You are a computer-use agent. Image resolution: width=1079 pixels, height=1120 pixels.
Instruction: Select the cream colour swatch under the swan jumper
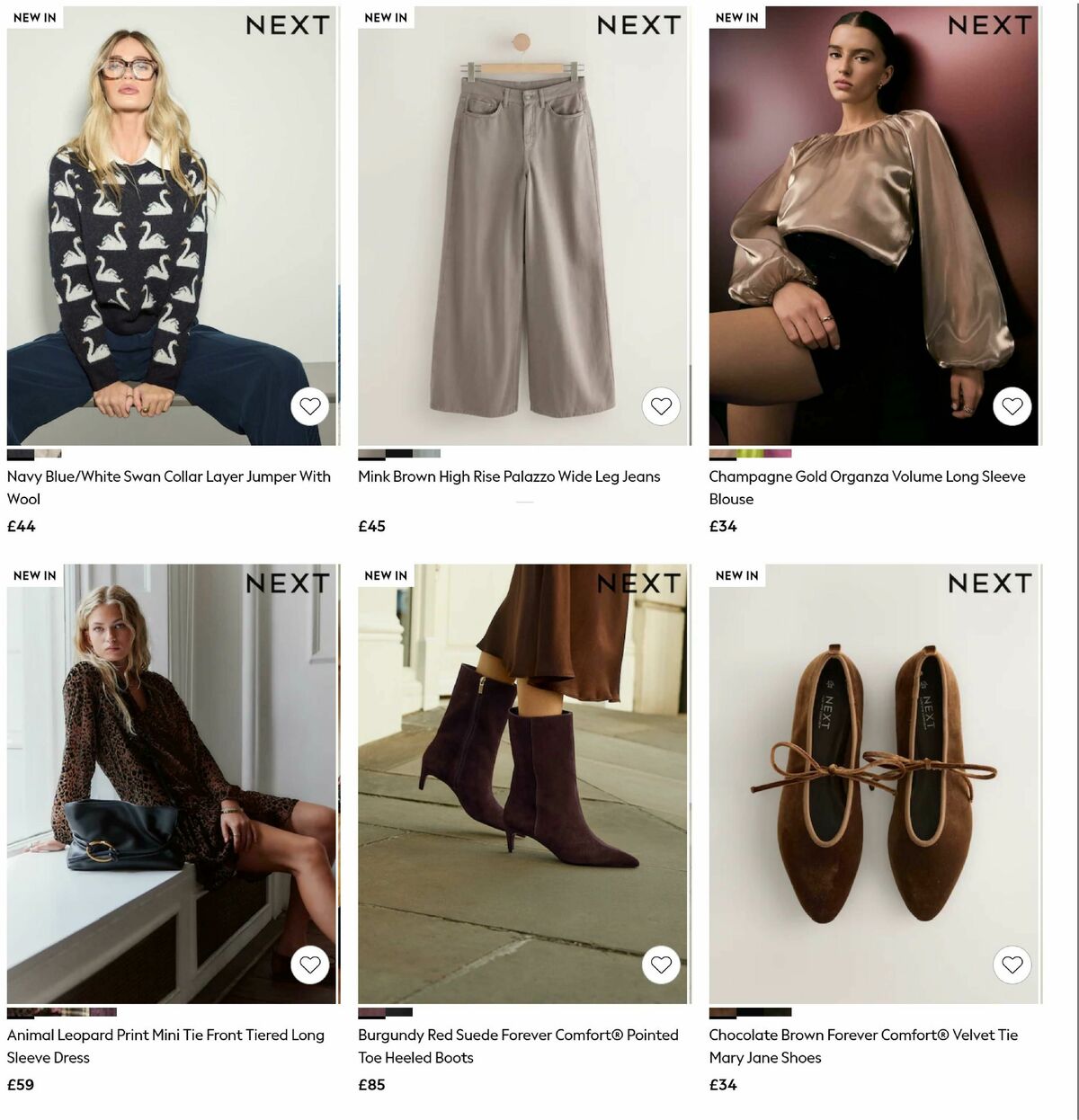[47, 453]
